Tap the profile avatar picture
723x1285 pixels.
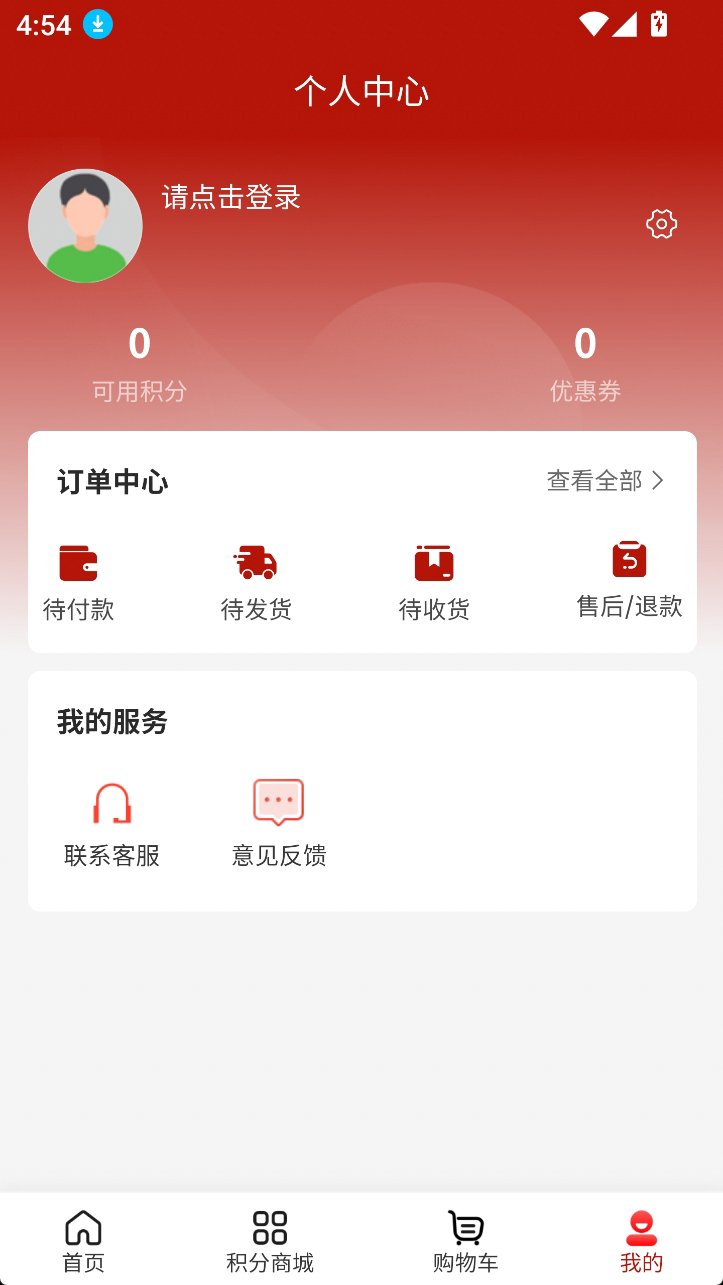point(85,226)
